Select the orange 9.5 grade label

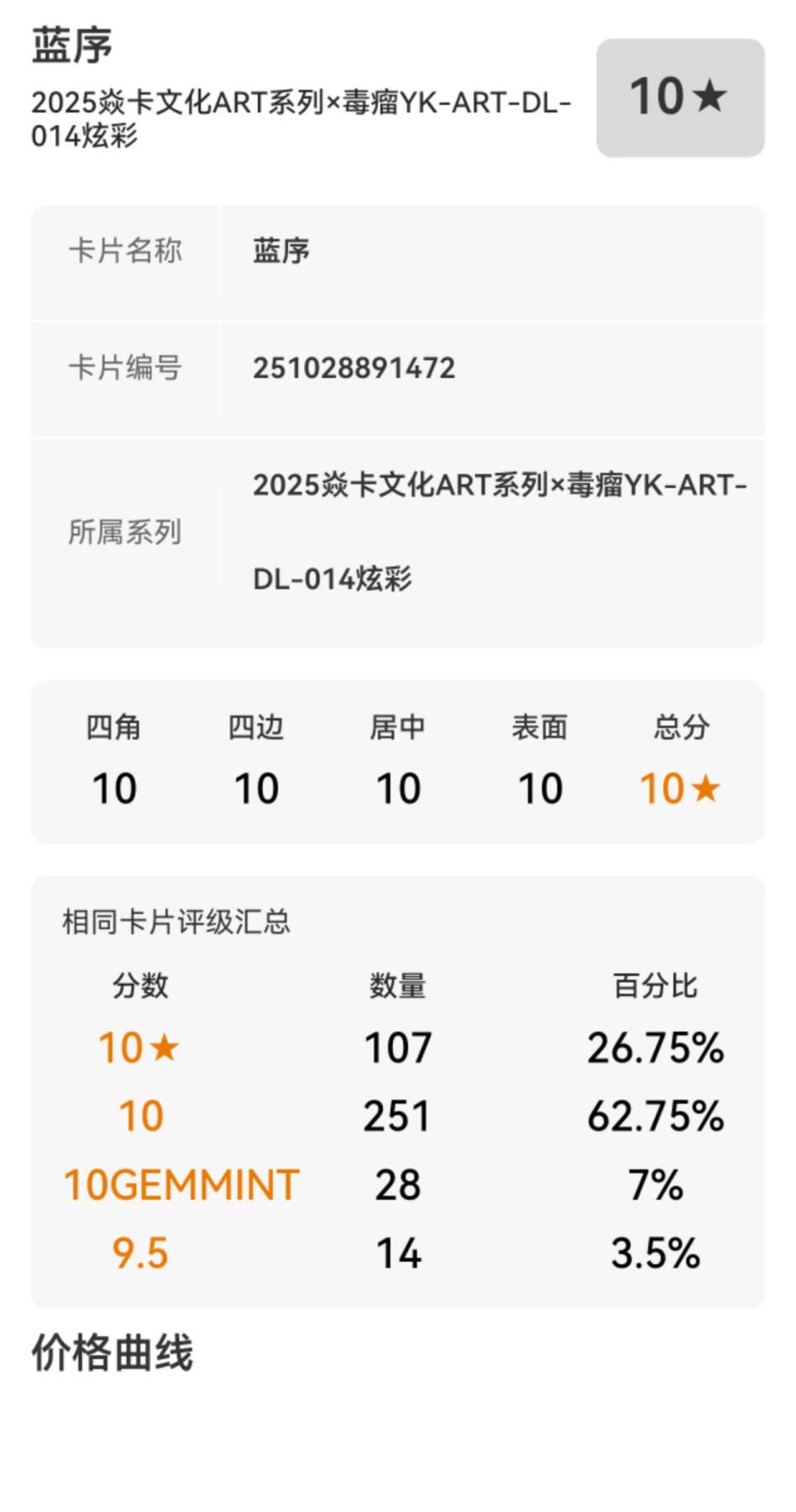point(139,1253)
